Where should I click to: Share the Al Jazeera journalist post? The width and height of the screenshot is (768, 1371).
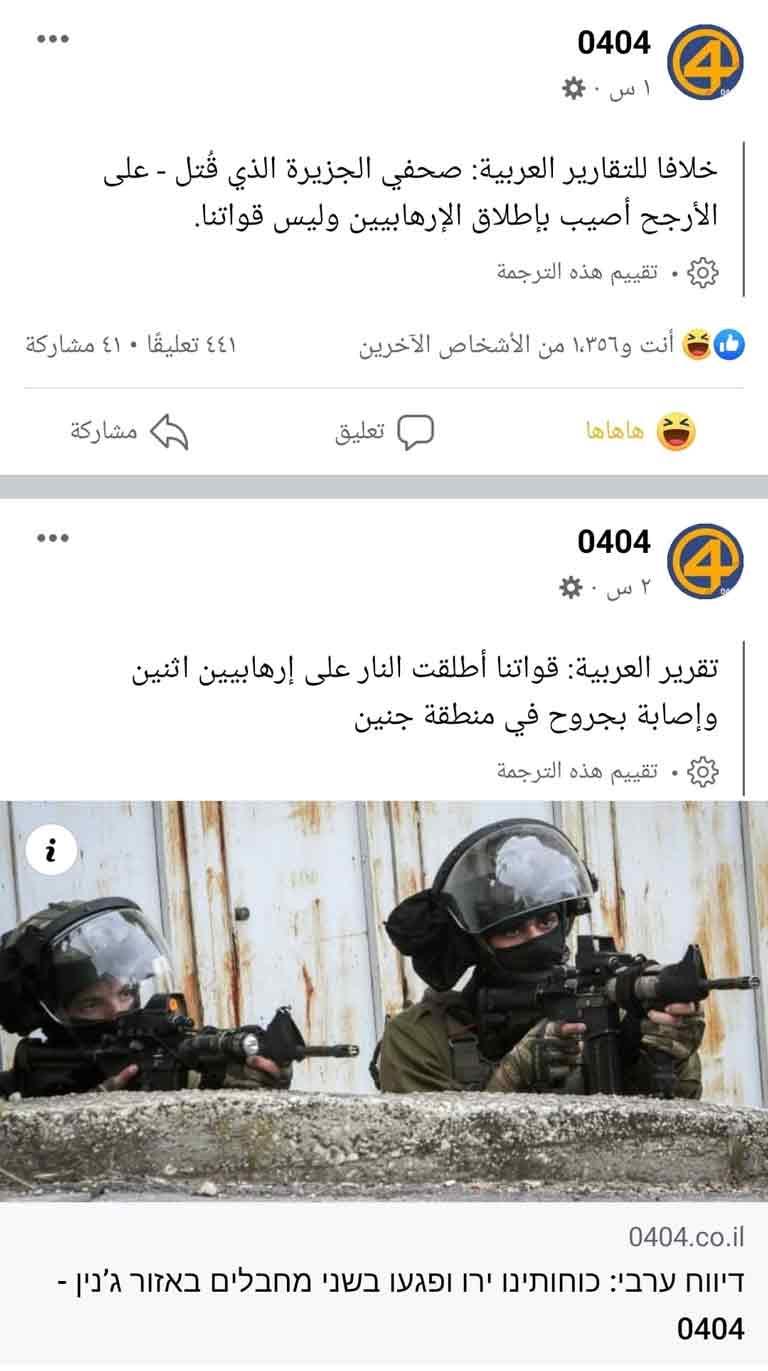[x=128, y=431]
